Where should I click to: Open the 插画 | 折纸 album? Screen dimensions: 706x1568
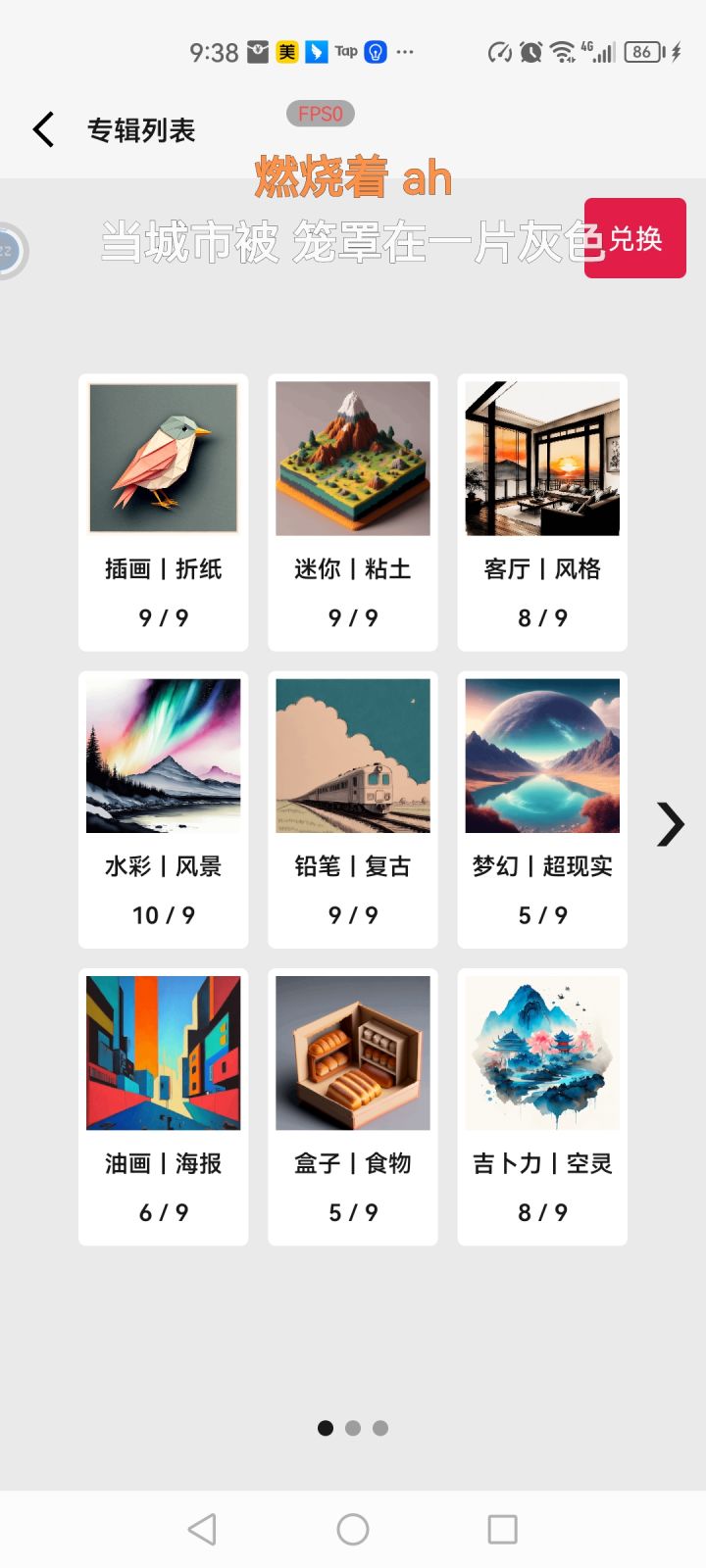(164, 512)
